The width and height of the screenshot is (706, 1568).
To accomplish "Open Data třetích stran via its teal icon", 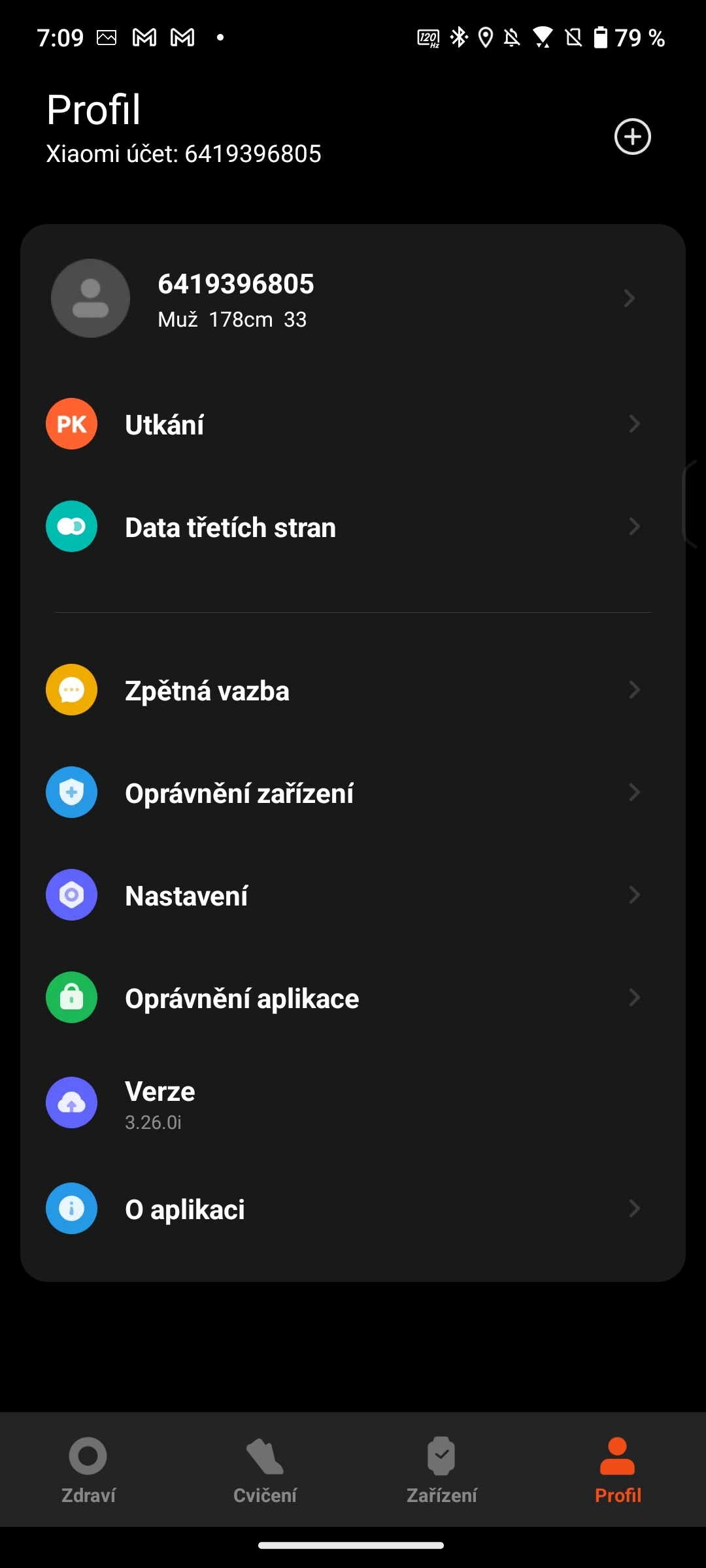I will click(71, 526).
